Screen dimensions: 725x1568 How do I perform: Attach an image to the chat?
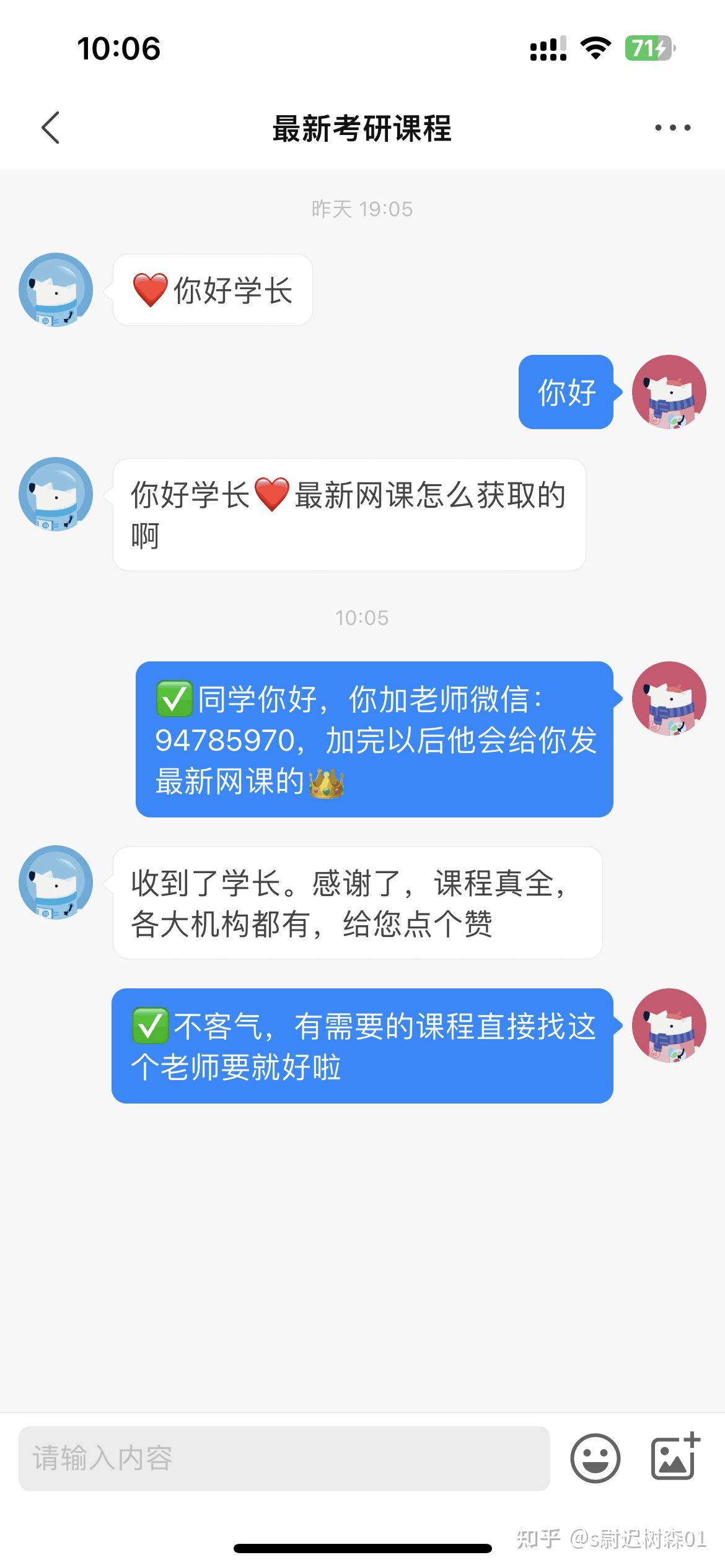674,1457
